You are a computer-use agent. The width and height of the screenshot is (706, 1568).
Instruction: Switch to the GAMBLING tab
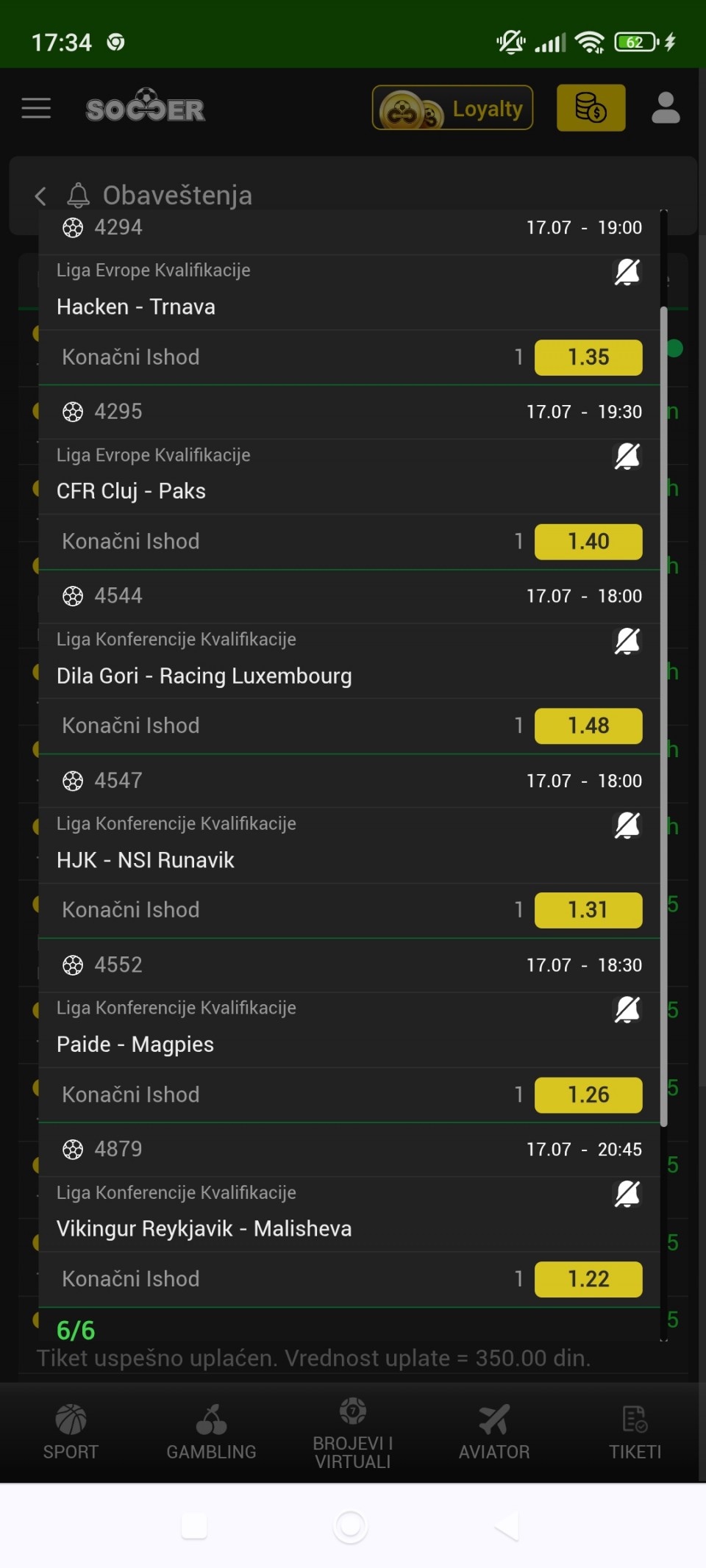click(212, 1432)
